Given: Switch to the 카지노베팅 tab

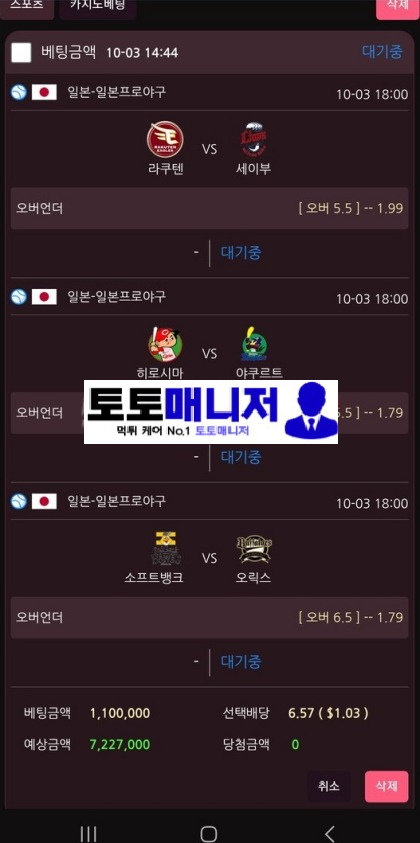Looking at the screenshot, I should point(97,8).
